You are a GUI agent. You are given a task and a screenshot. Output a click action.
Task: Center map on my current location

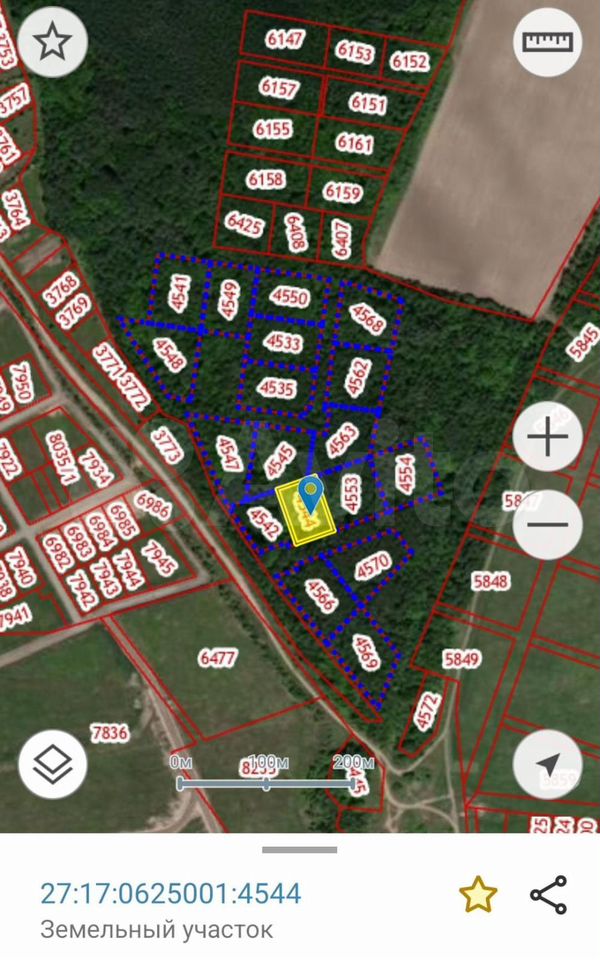[x=547, y=766]
